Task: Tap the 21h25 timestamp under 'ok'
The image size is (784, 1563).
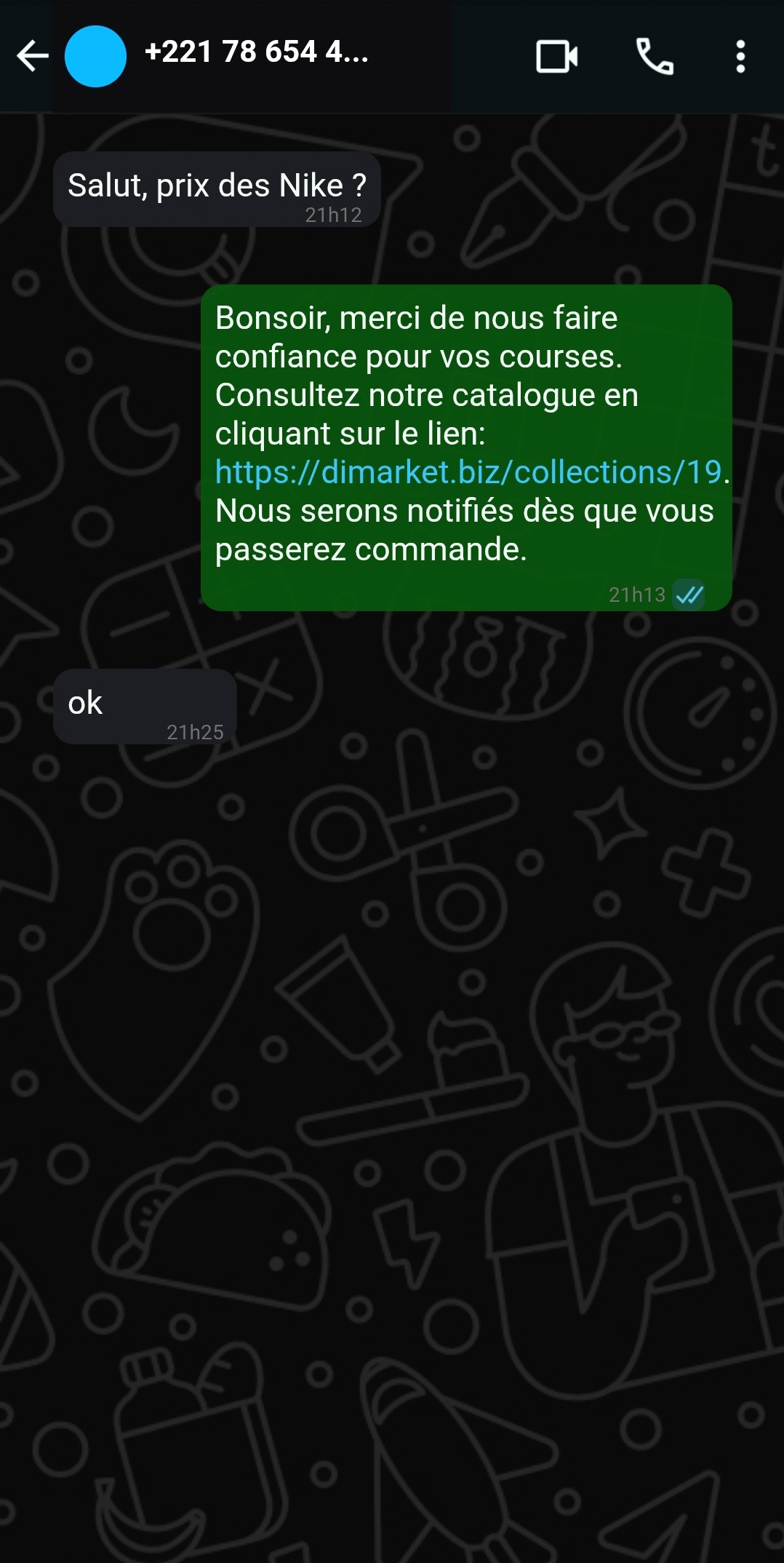Action: tap(195, 733)
